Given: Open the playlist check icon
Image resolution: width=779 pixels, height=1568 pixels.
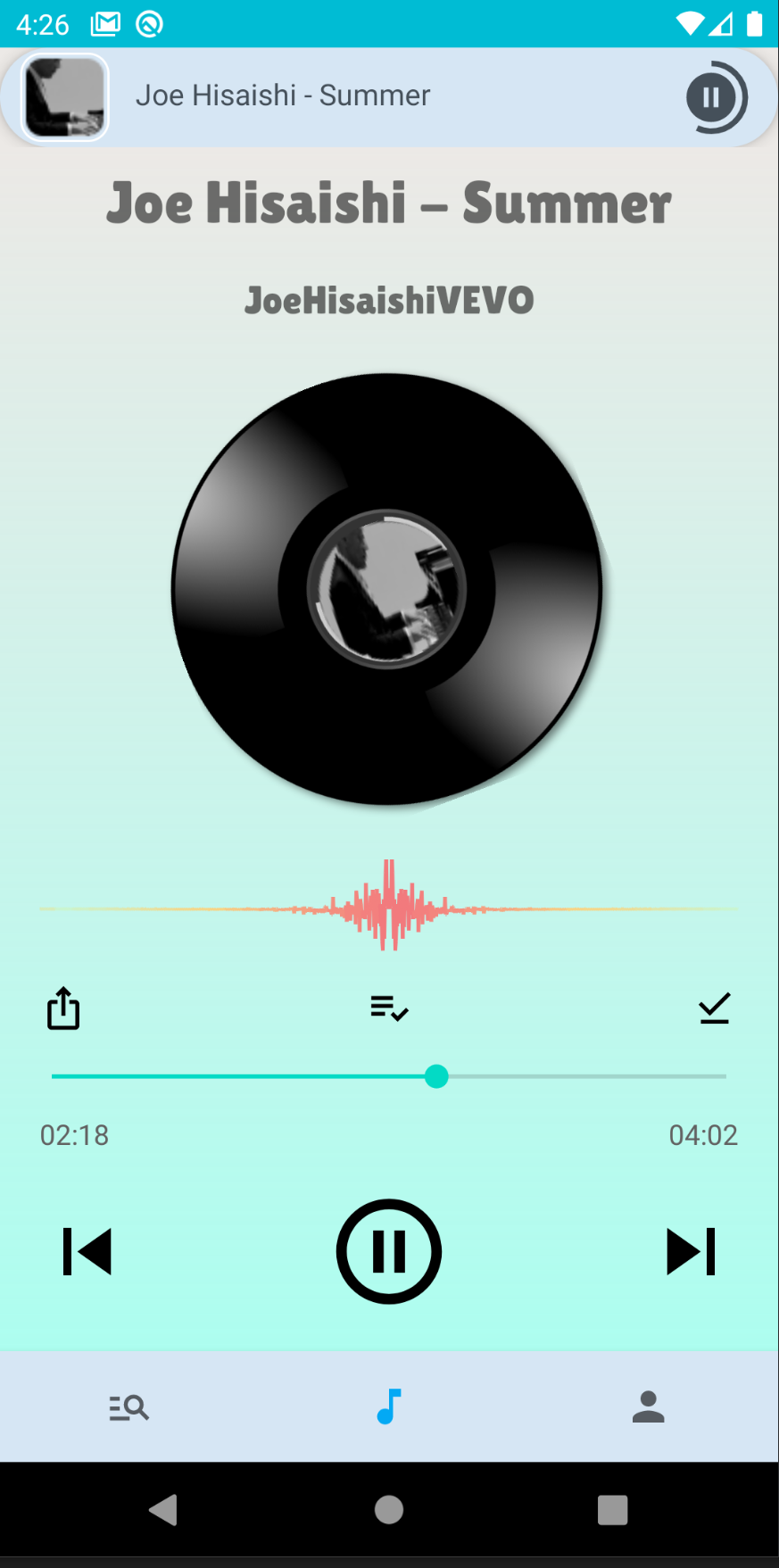Looking at the screenshot, I should (389, 1008).
